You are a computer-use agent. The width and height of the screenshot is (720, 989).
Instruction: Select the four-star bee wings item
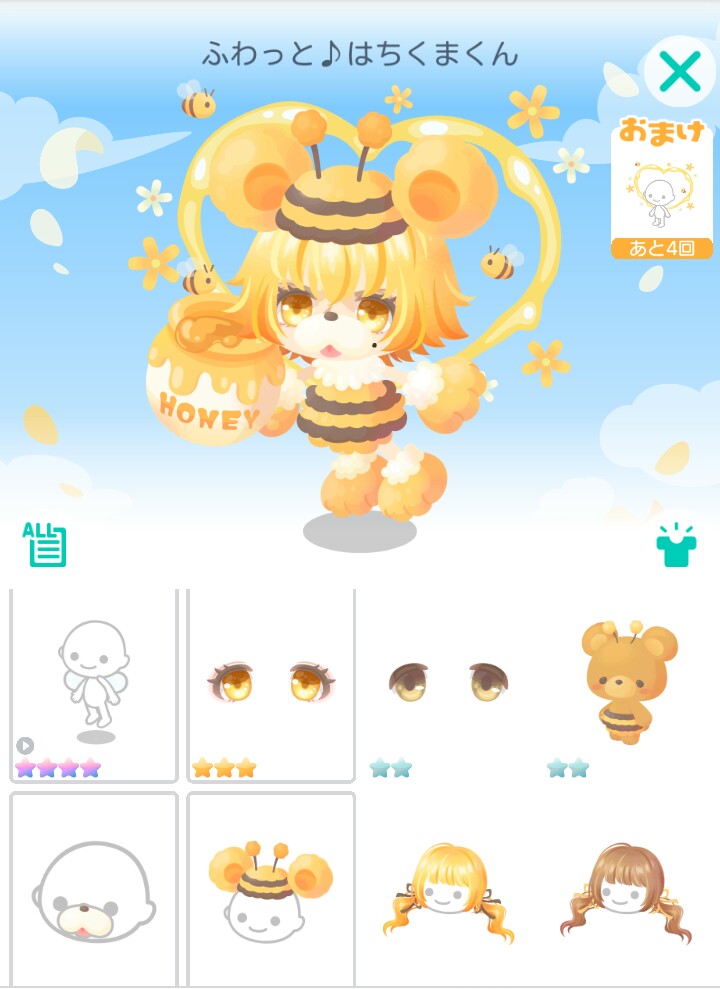click(94, 686)
